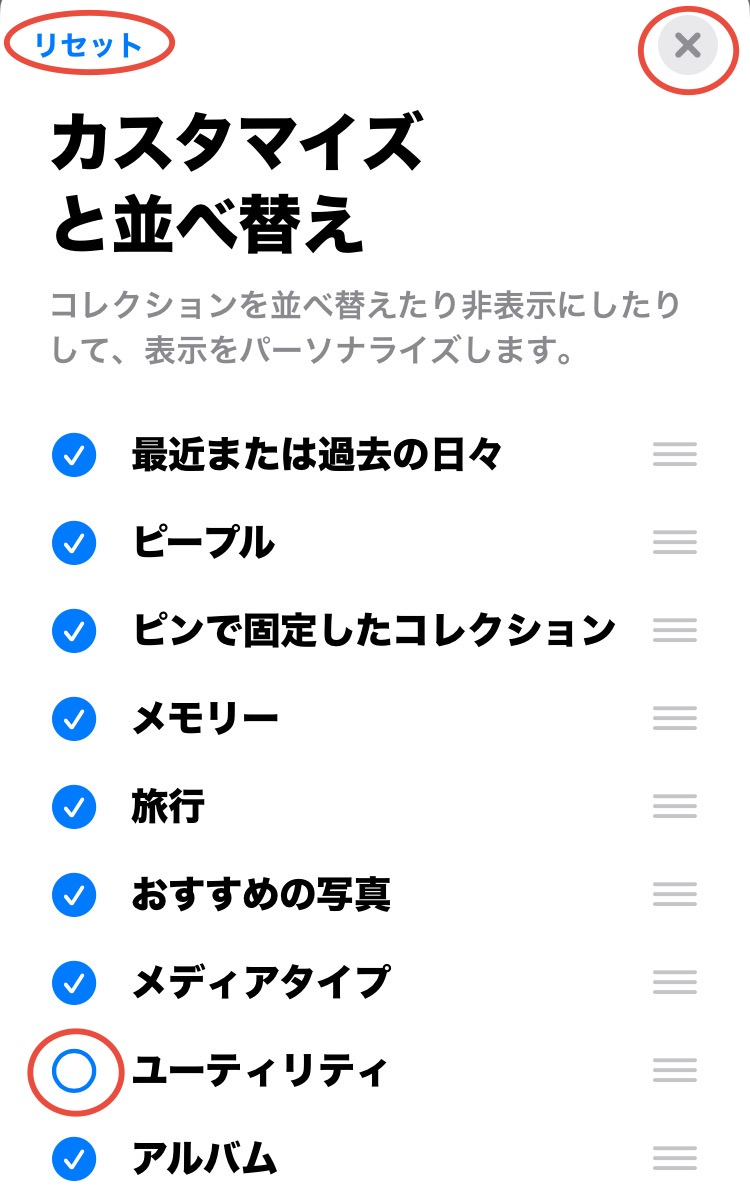750x1204 pixels.
Task: Uncheck the メディアタイプ collection
Action: coord(74,982)
